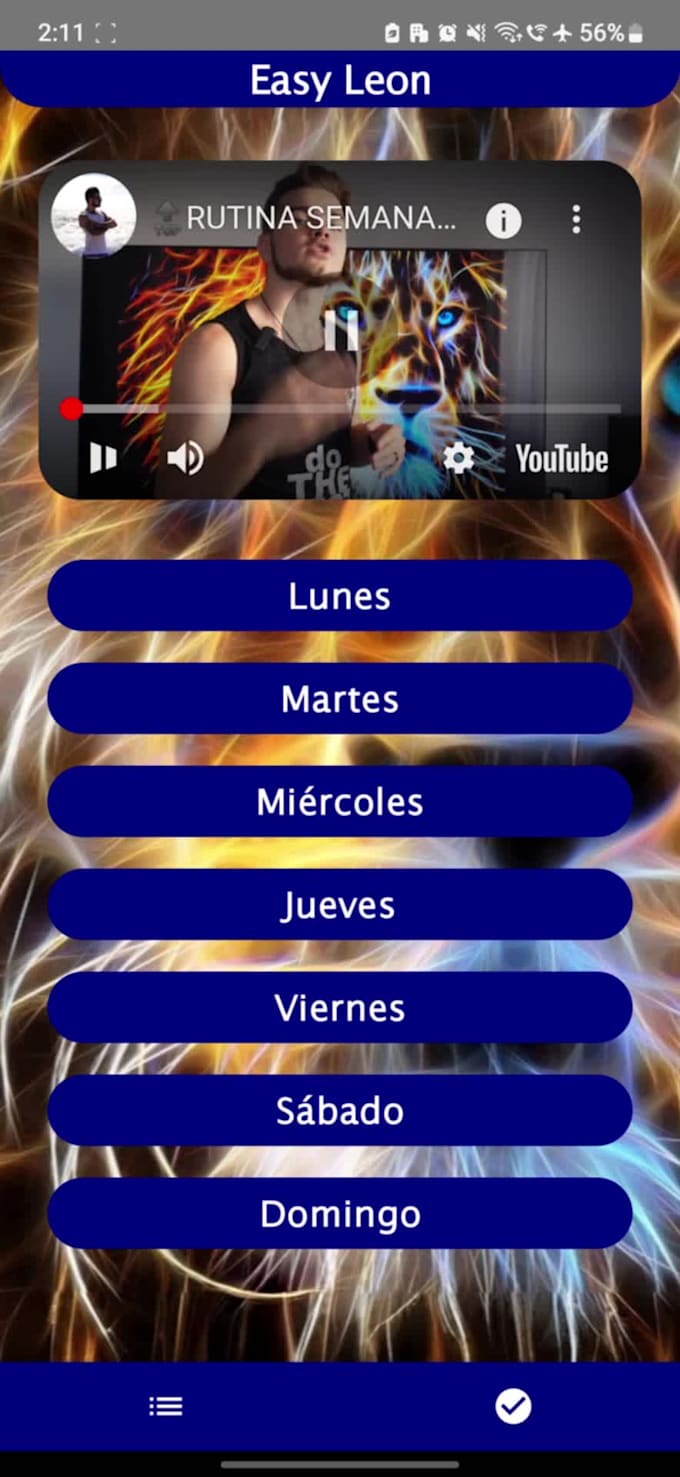
Task: Open the video in YouTube via logo
Action: click(561, 459)
